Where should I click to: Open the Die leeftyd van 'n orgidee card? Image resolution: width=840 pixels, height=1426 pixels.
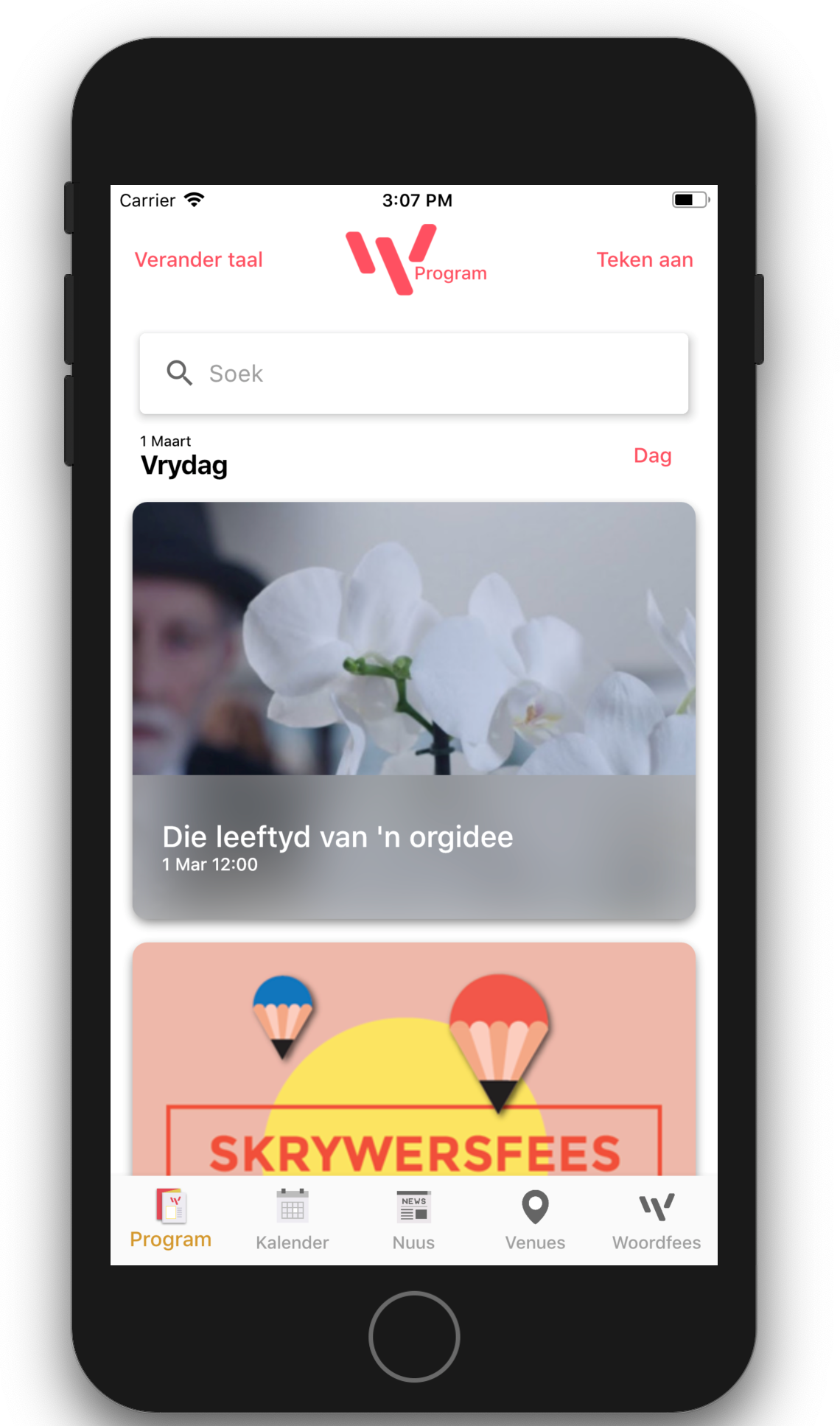click(x=413, y=710)
